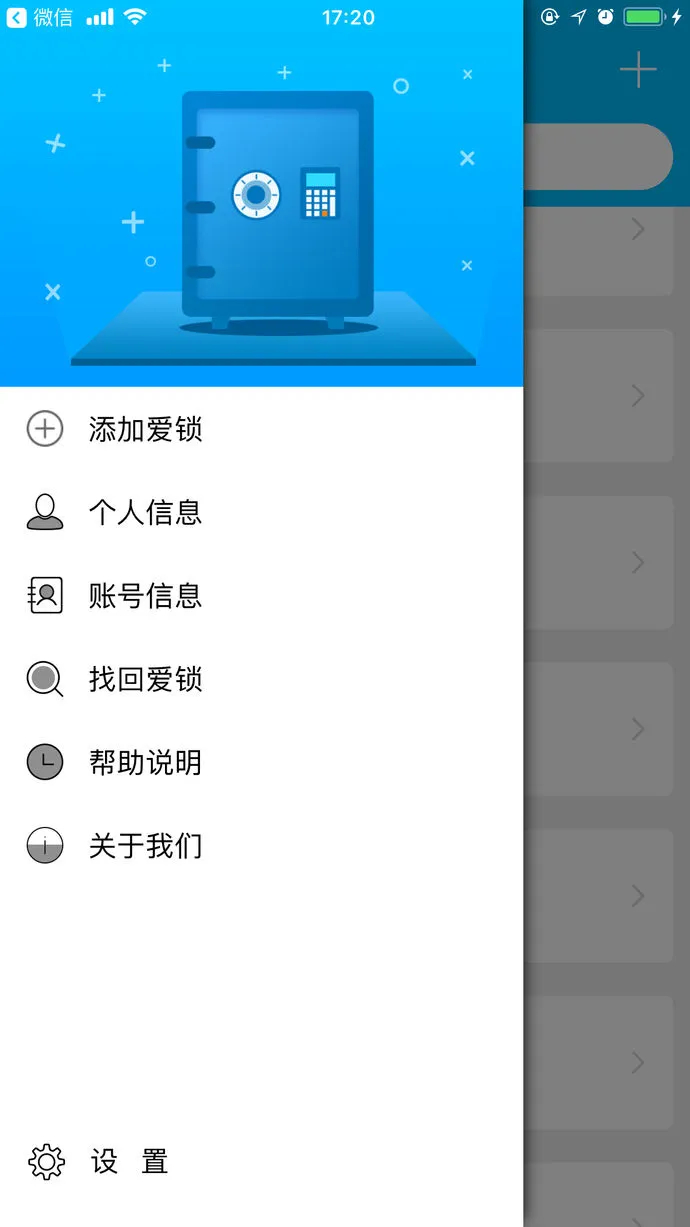The image size is (690, 1227).
Task: Open 个人信息 personal info
Action: click(x=145, y=512)
